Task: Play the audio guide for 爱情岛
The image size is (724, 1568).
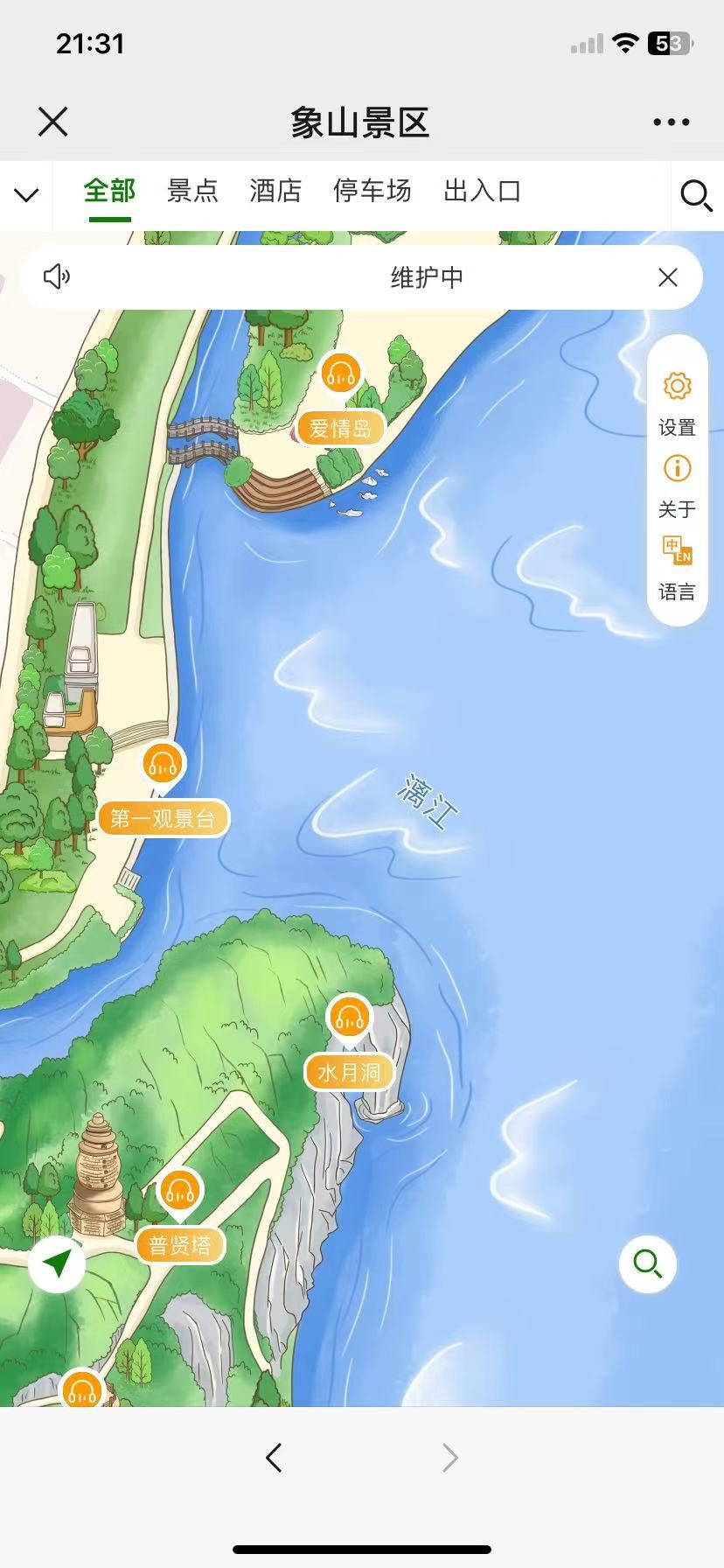Action: (x=340, y=374)
